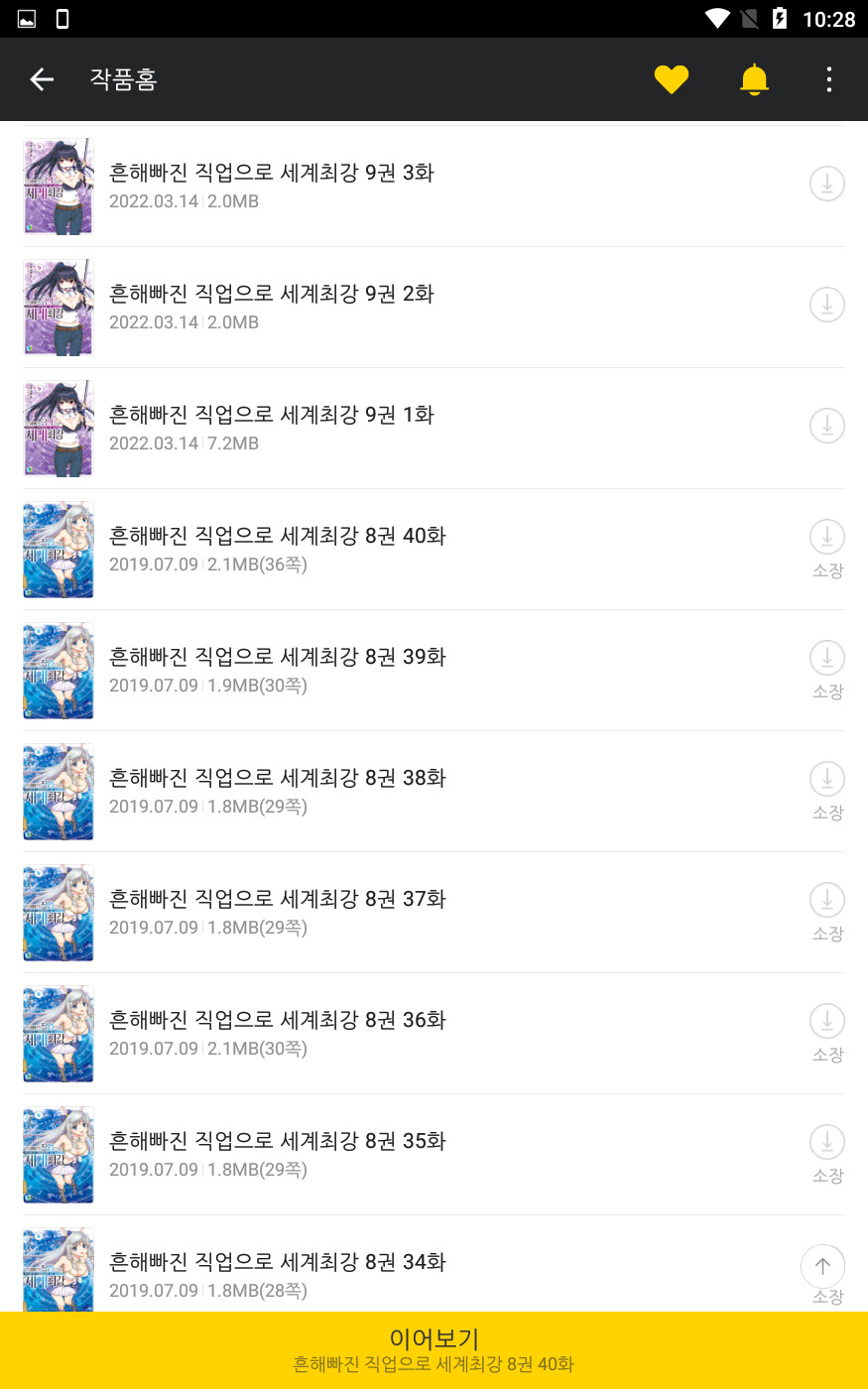Download 흔해빠진 직업으로 세계최강 9권 1화
The image size is (868, 1389).
tap(826, 426)
